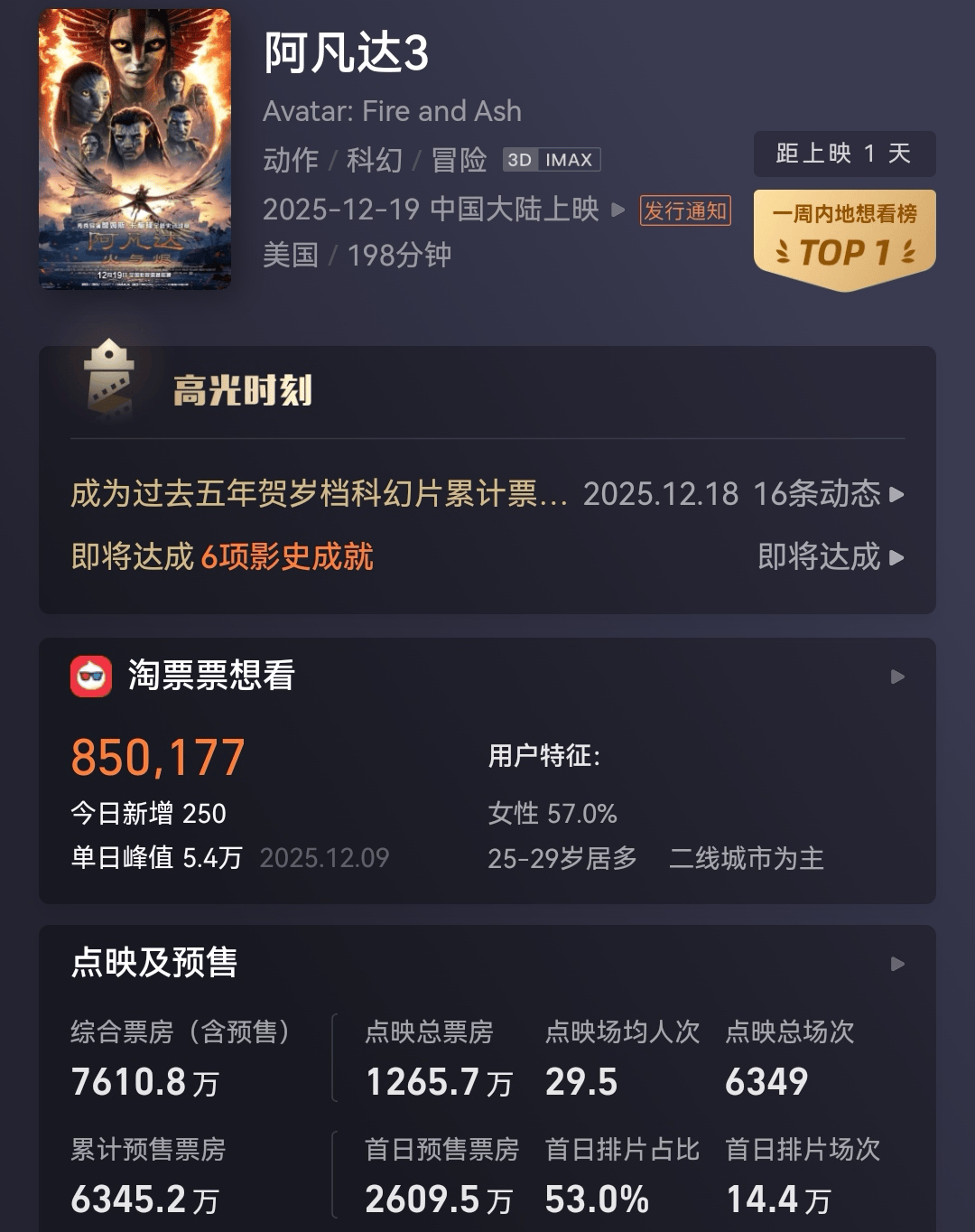Image resolution: width=975 pixels, height=1232 pixels.
Task: Open the Avatar 3 movie poster
Action: tap(135, 149)
